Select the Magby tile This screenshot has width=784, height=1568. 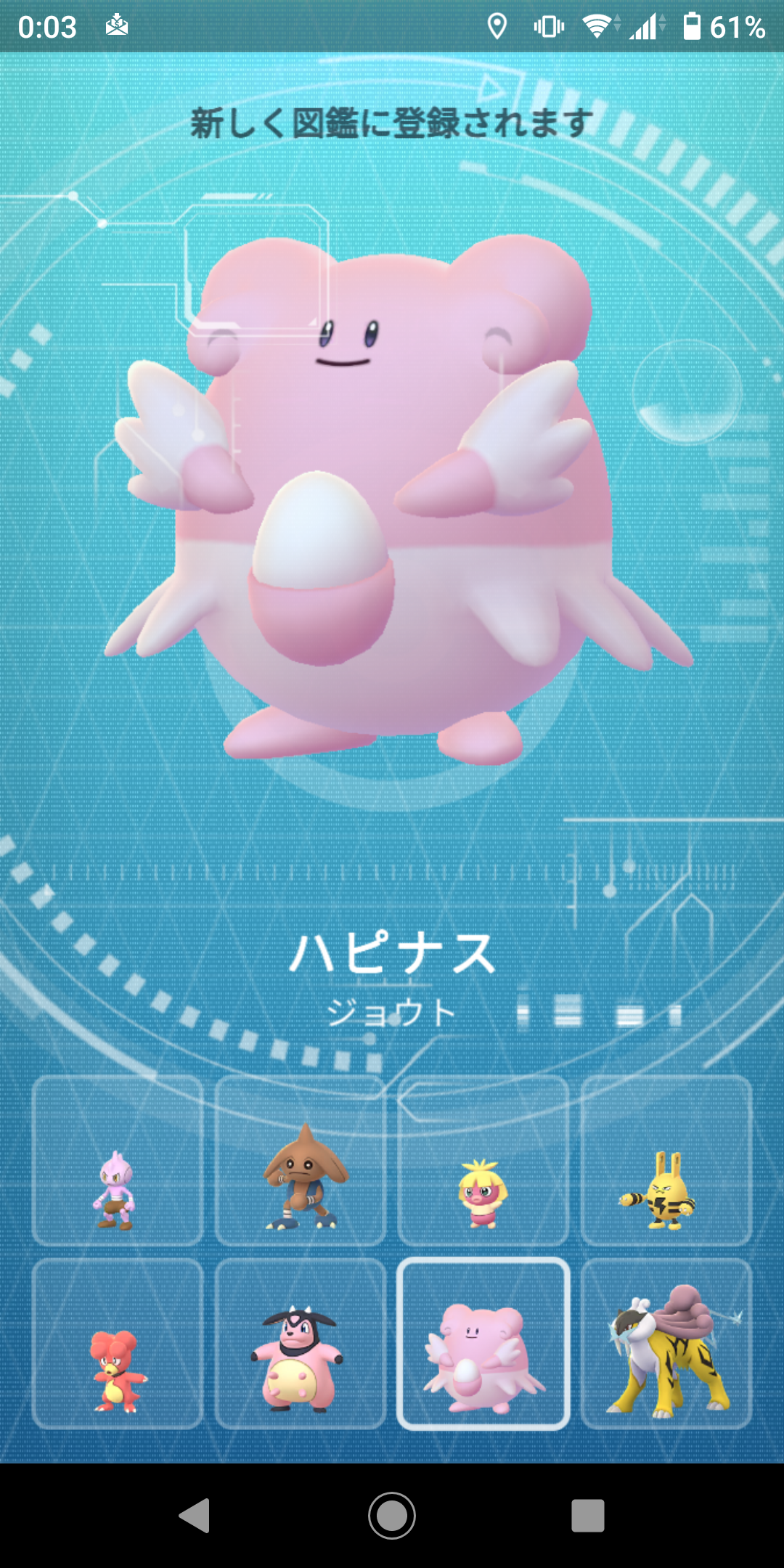click(118, 1344)
